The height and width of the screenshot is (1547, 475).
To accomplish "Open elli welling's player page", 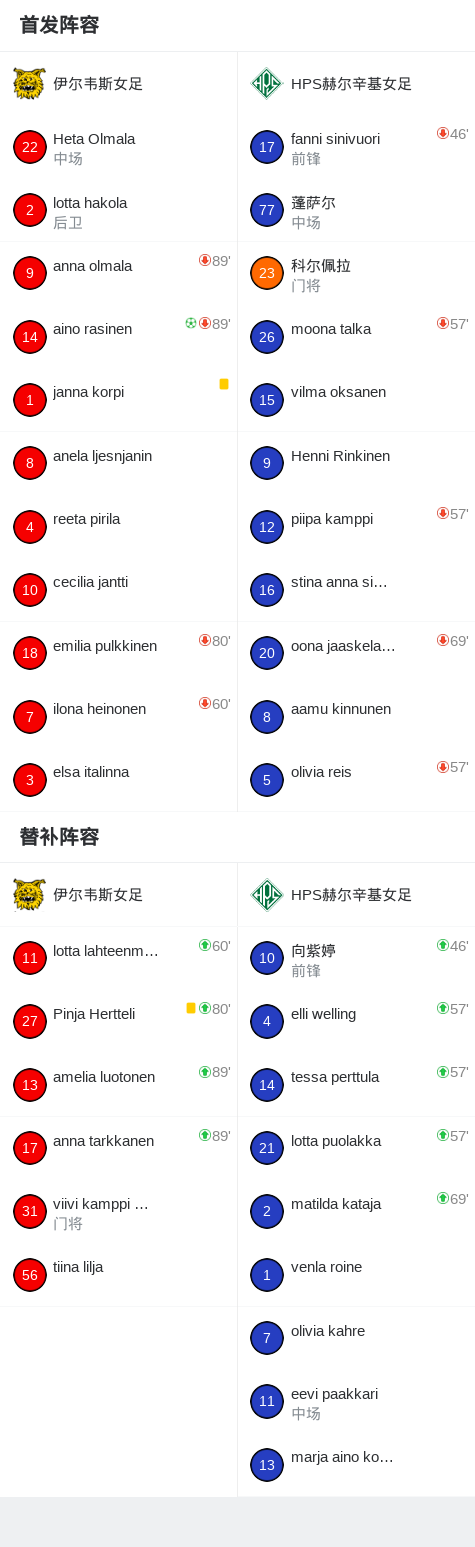I will pyautogui.click(x=356, y=1021).
